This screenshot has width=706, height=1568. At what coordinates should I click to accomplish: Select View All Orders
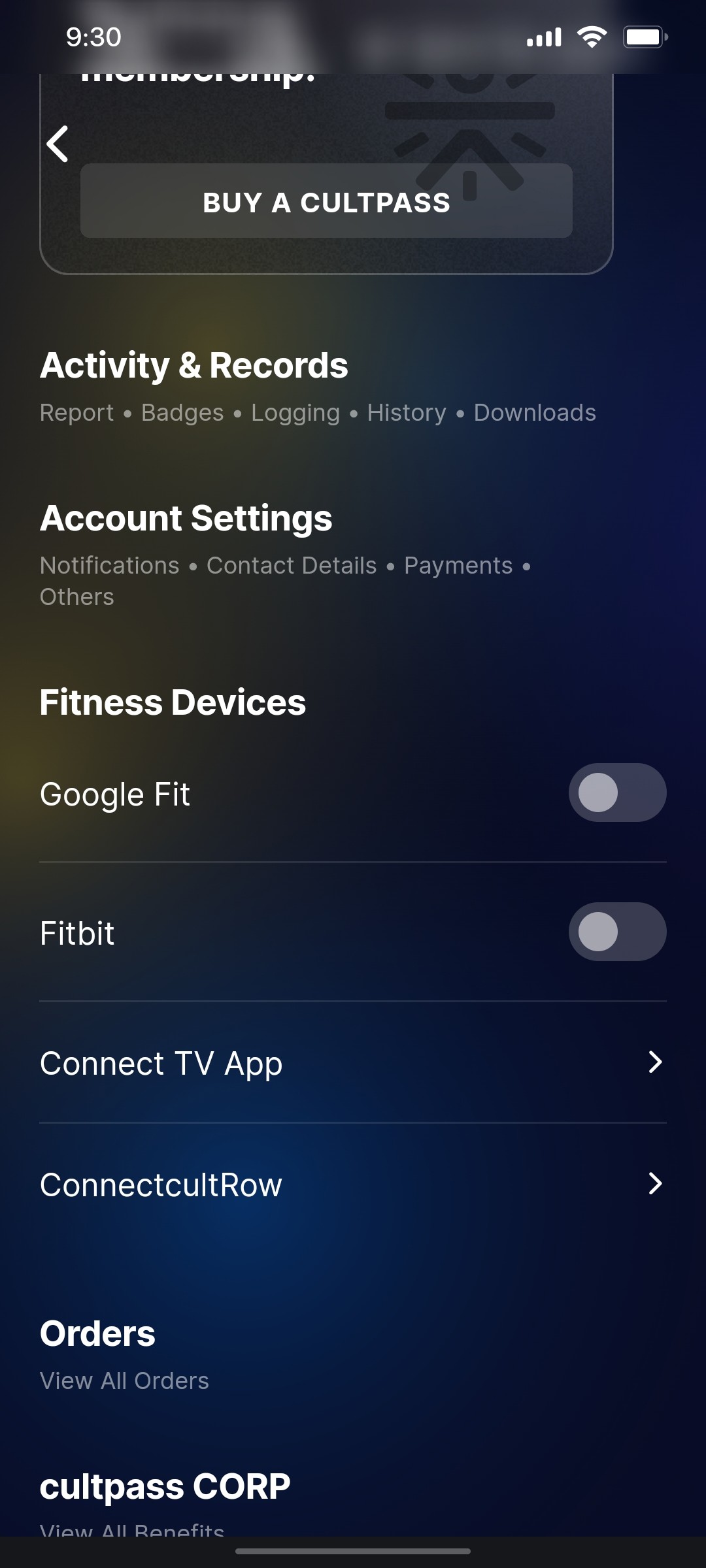(x=124, y=1380)
